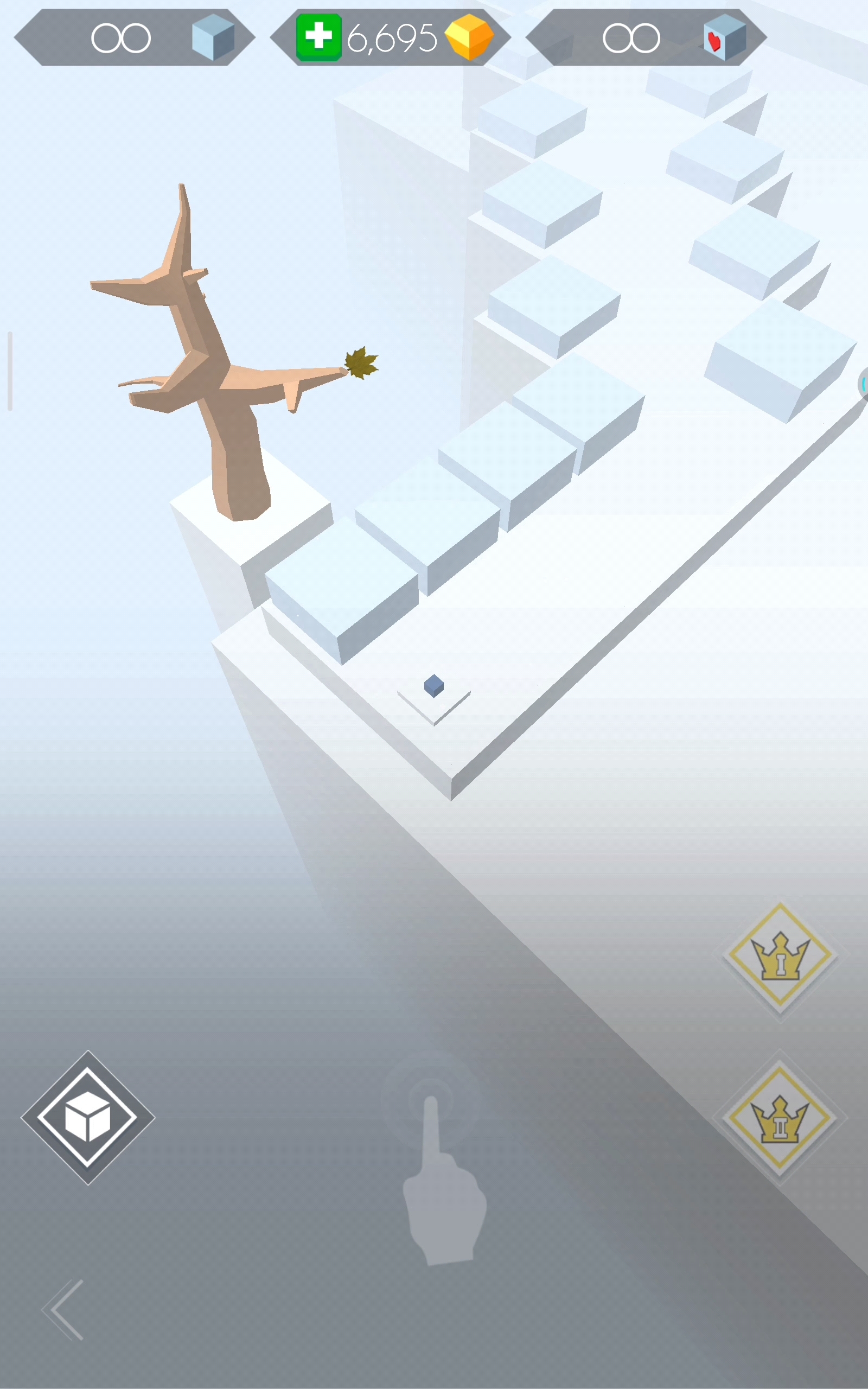
Task: Tap the green plus to add gems
Action: pos(318,37)
